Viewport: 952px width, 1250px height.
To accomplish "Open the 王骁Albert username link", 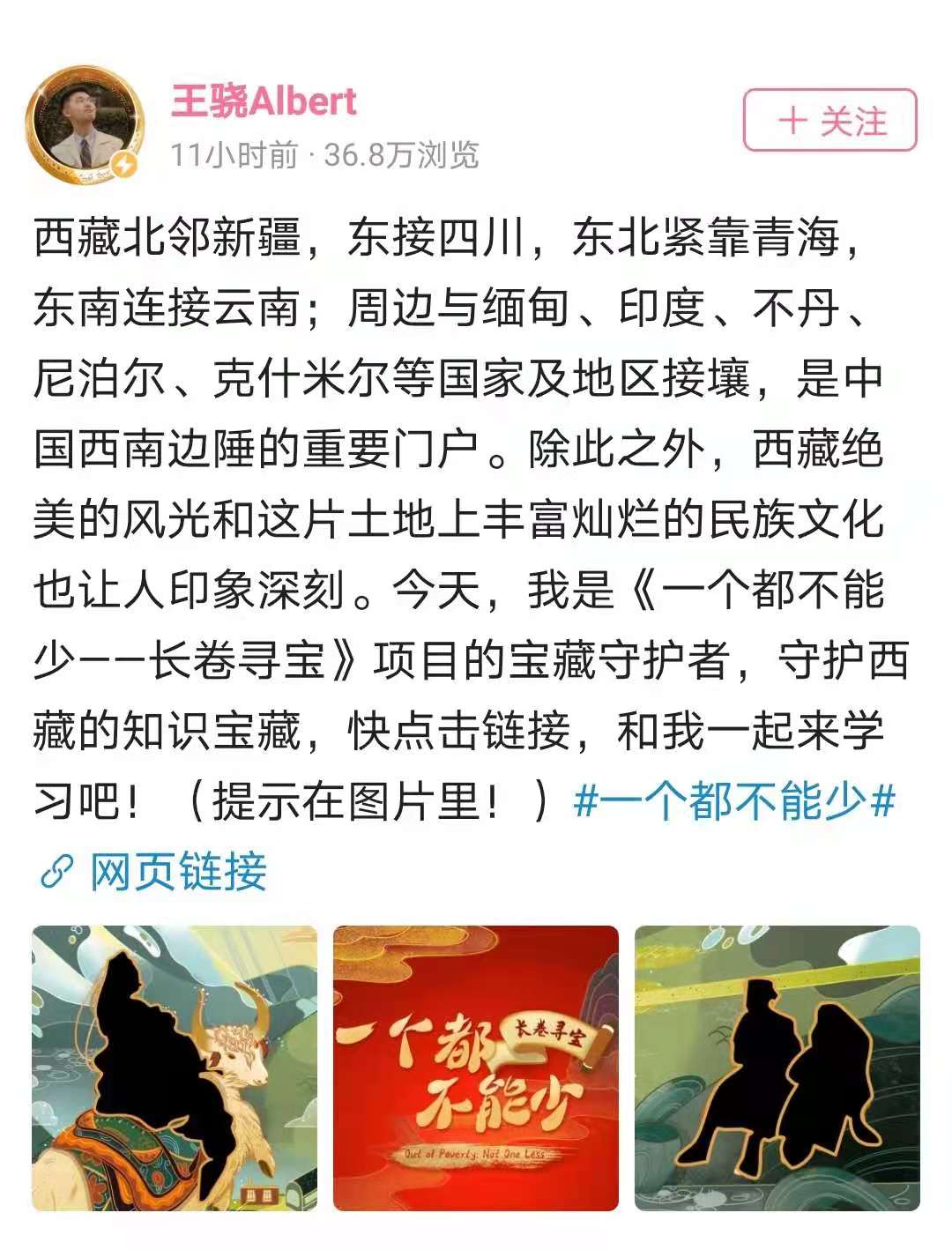I will (263, 102).
